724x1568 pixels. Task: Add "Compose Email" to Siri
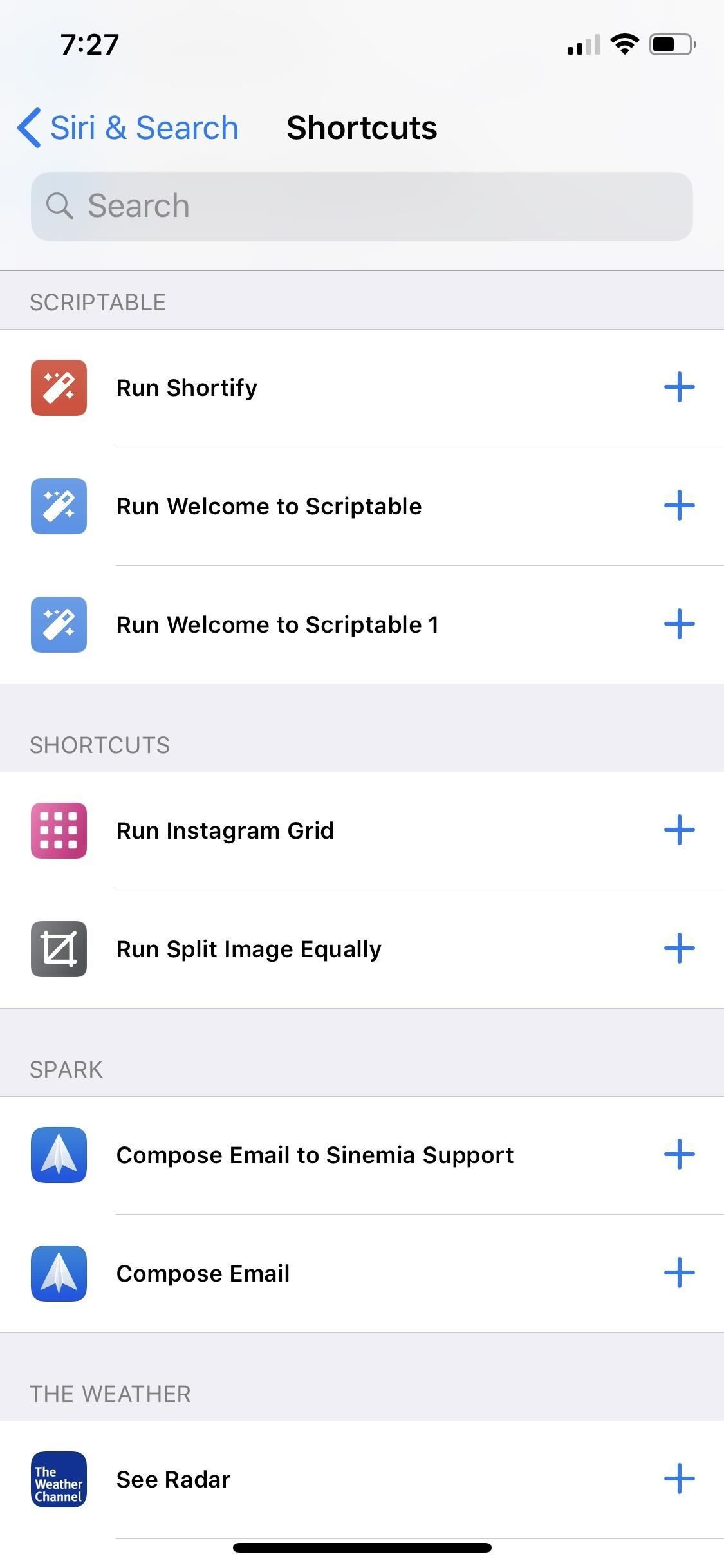[680, 1273]
